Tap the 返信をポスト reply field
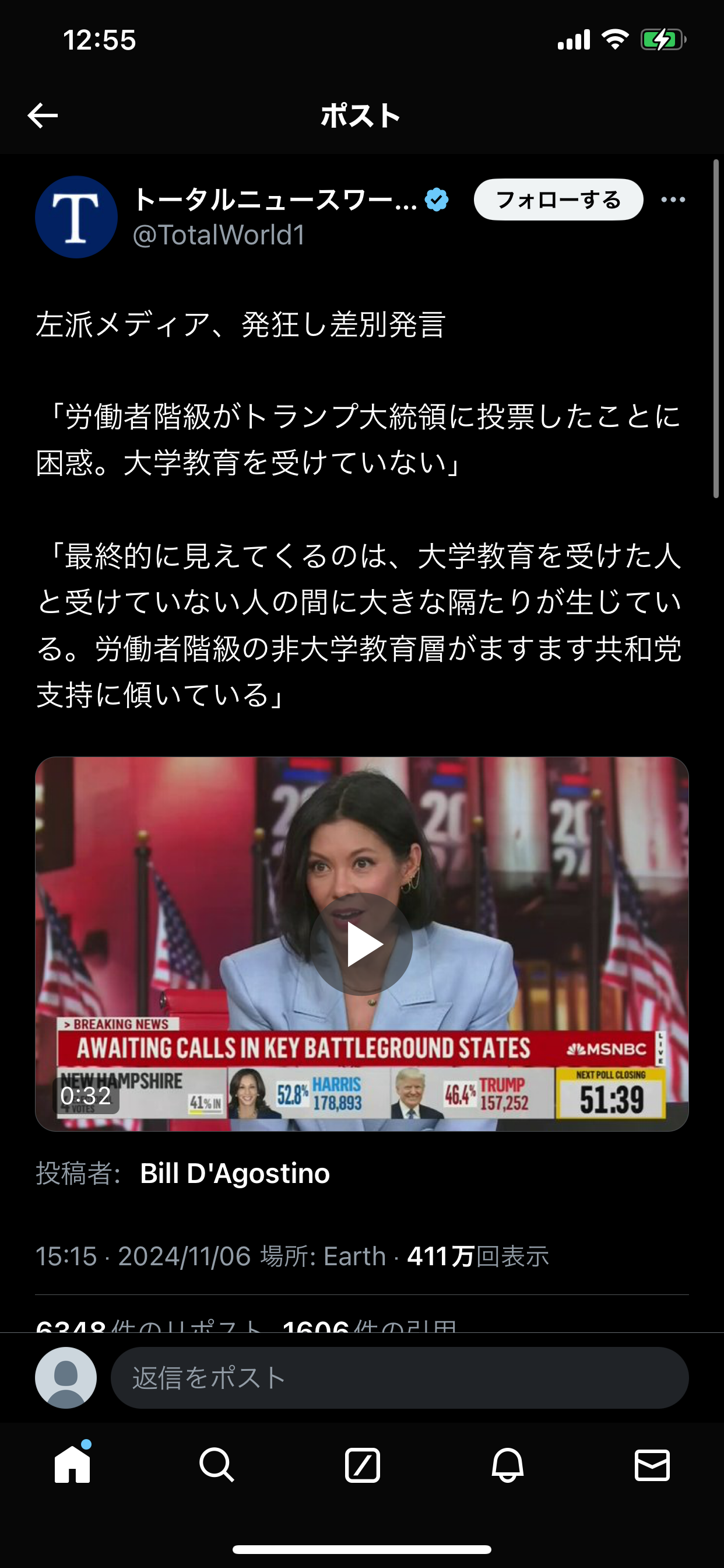The height and width of the screenshot is (1568, 724). click(399, 1377)
